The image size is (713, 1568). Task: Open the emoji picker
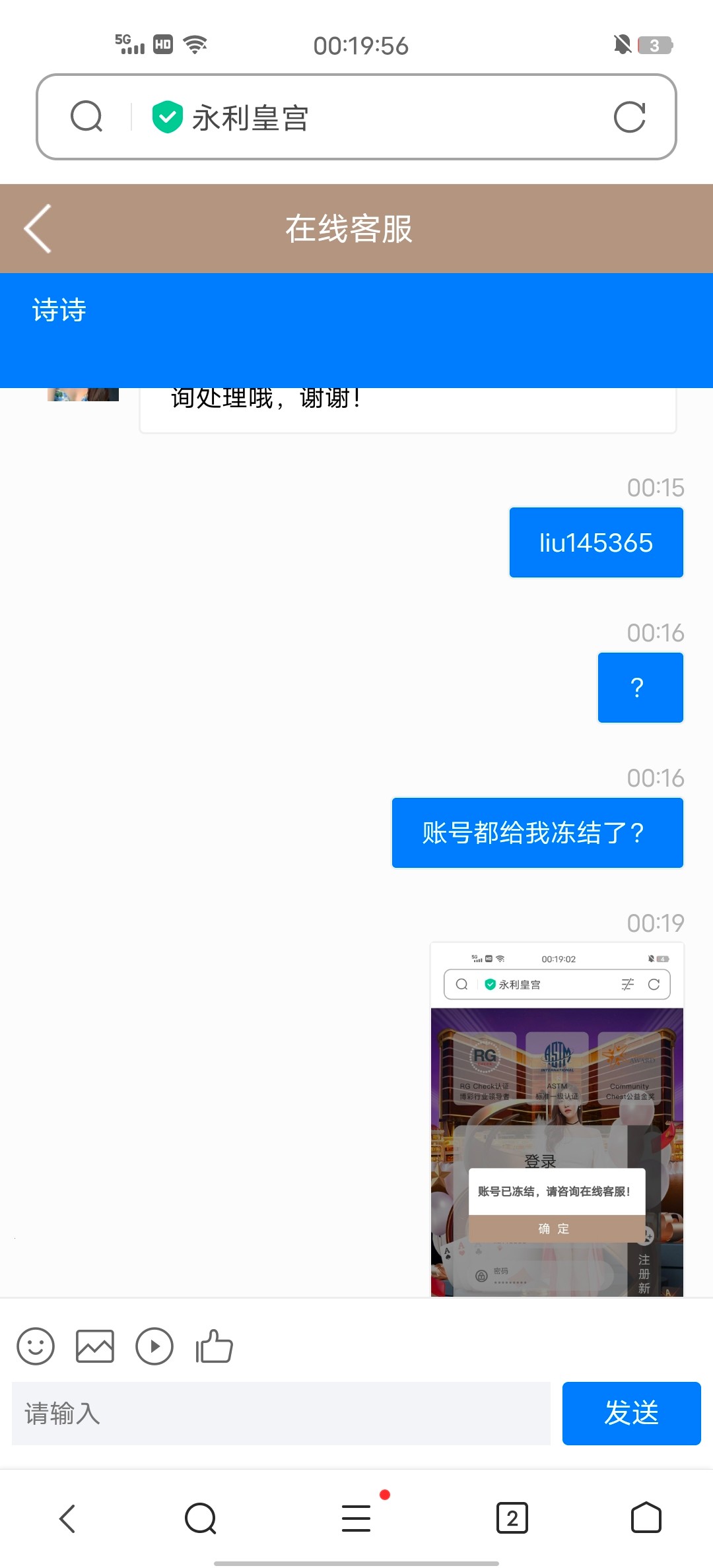coord(36,1346)
